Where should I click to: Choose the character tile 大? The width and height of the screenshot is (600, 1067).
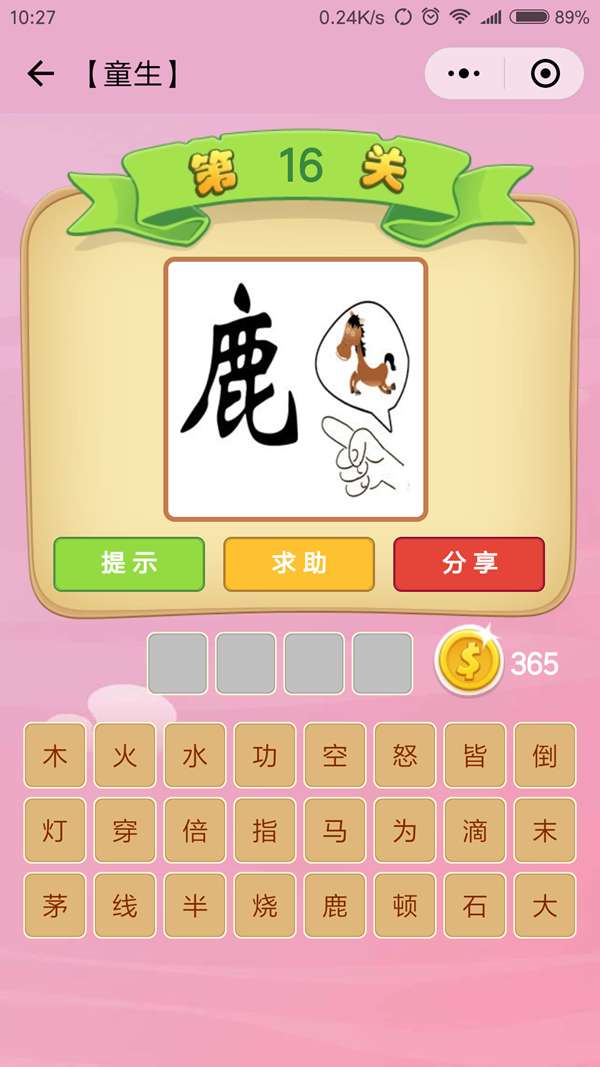click(x=545, y=906)
